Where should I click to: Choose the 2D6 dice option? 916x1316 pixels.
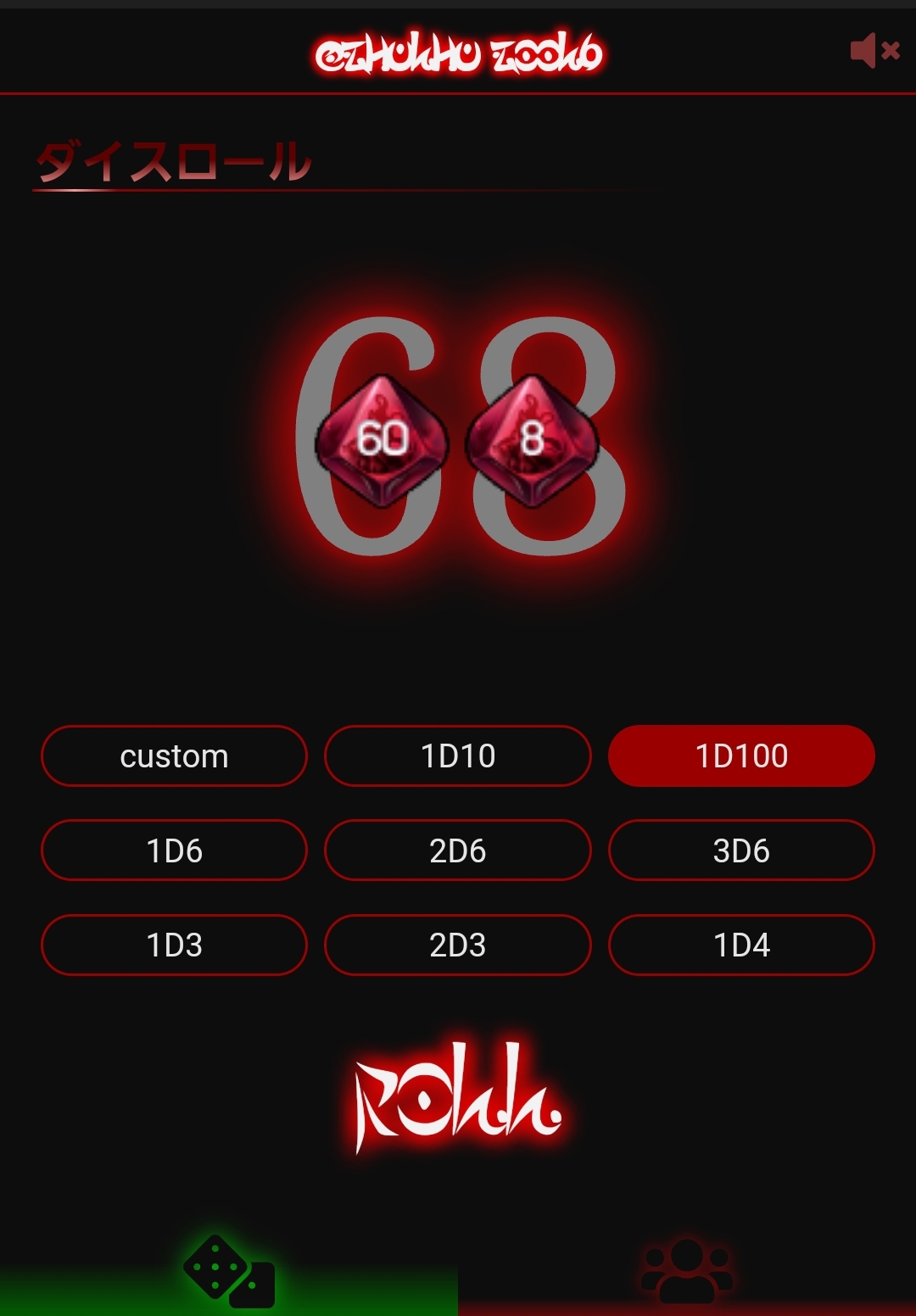458,850
